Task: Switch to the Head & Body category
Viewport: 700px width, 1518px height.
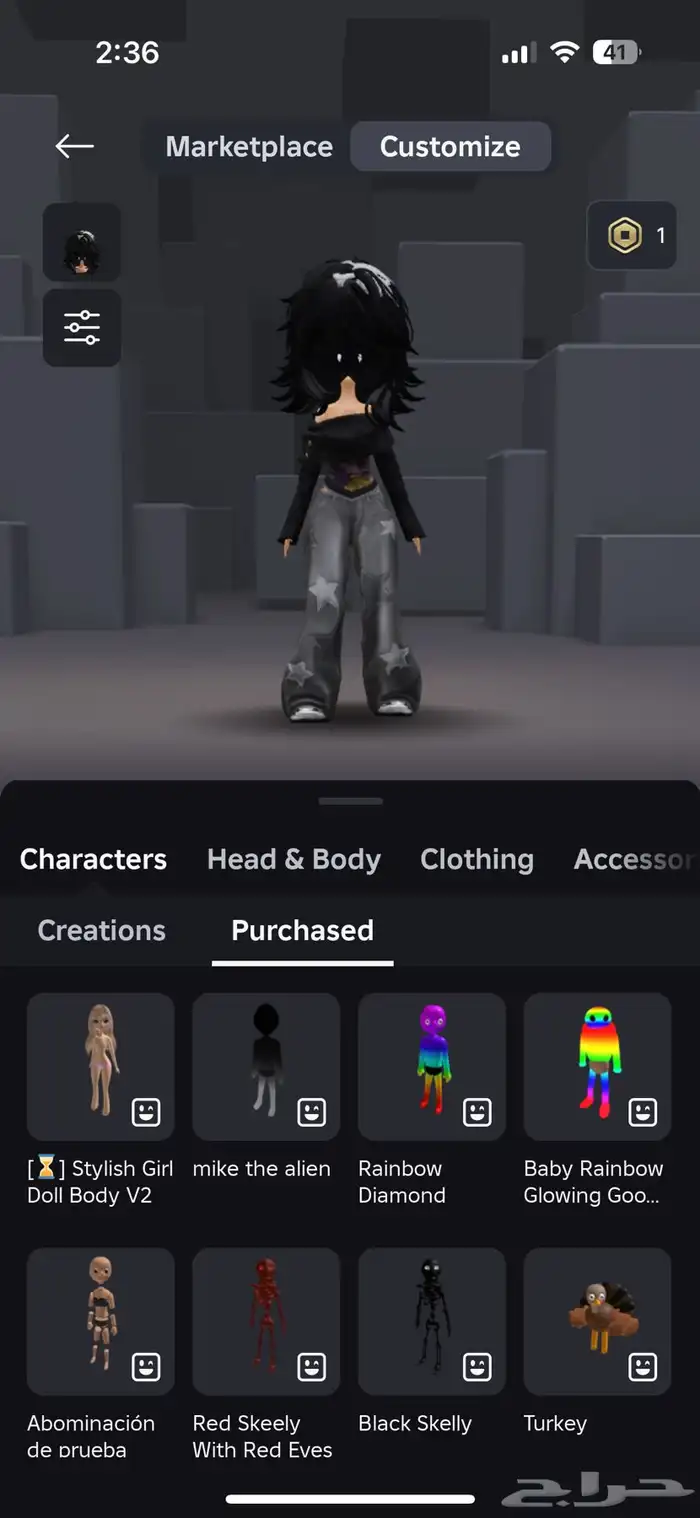Action: click(x=294, y=859)
